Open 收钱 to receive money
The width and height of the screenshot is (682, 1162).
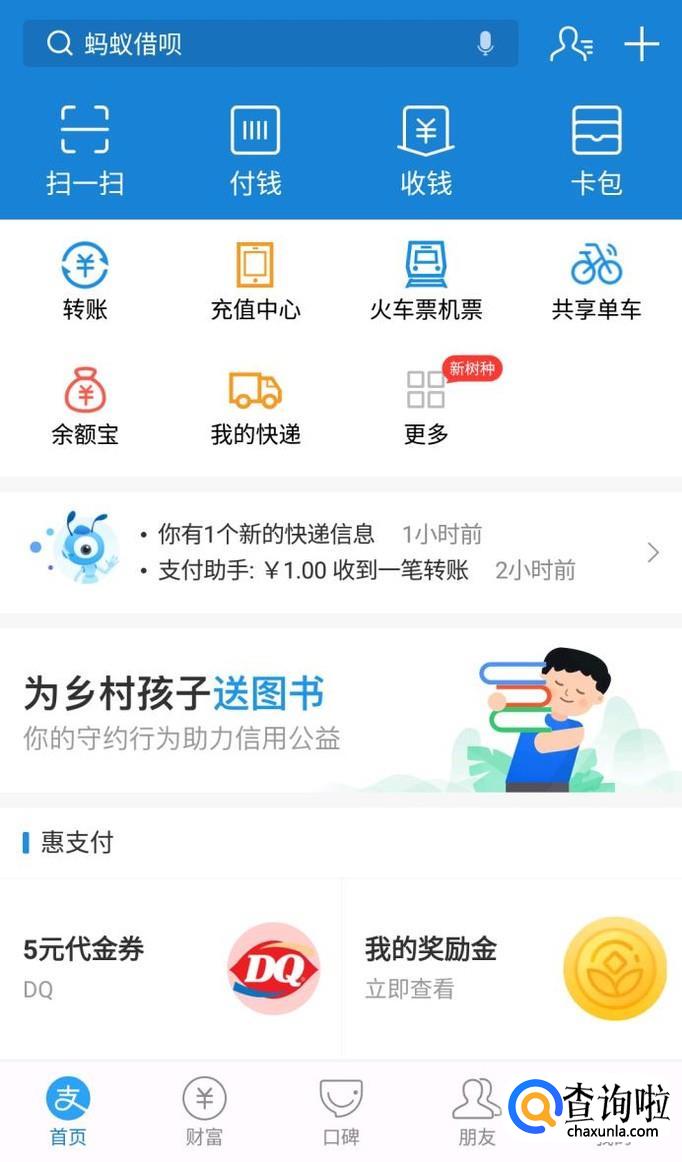point(426,150)
